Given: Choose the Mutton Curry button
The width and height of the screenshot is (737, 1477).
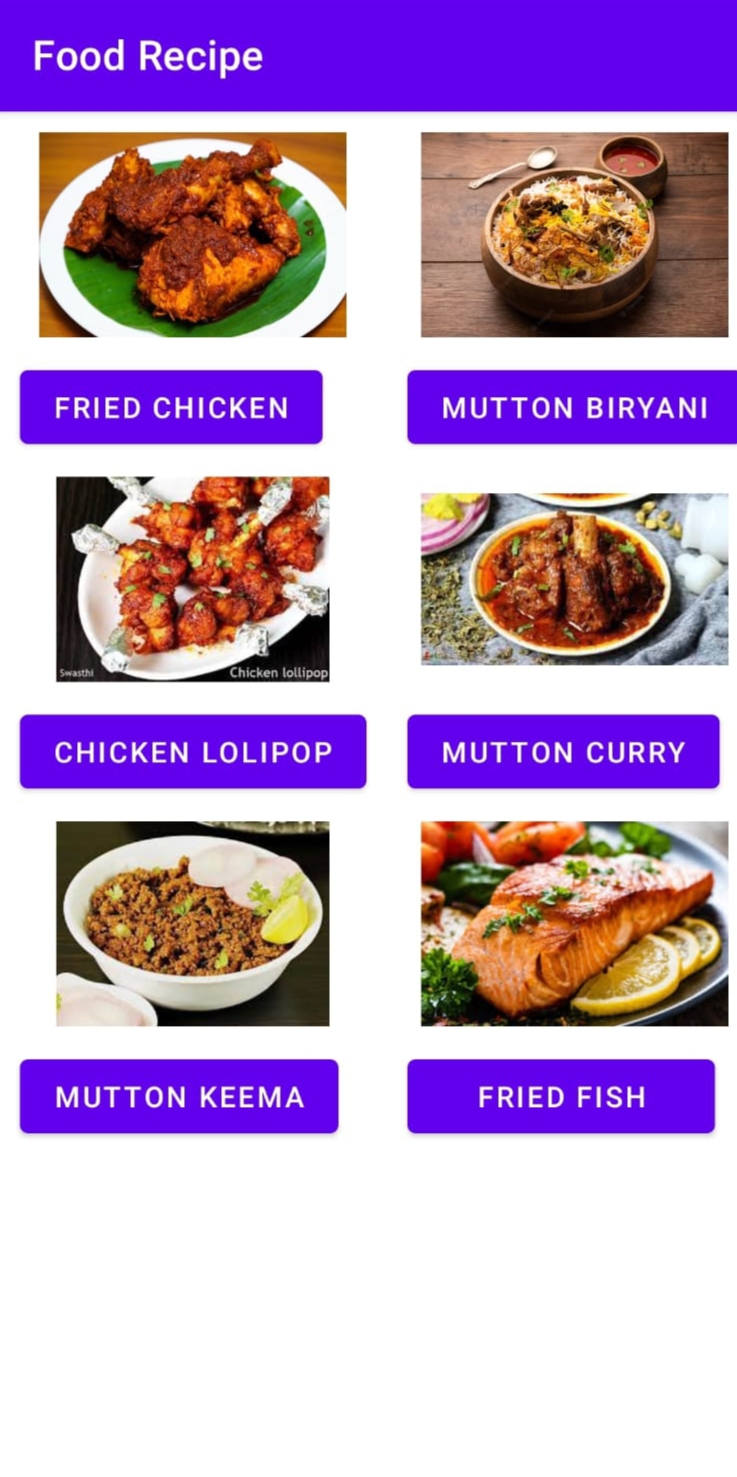Looking at the screenshot, I should (563, 752).
